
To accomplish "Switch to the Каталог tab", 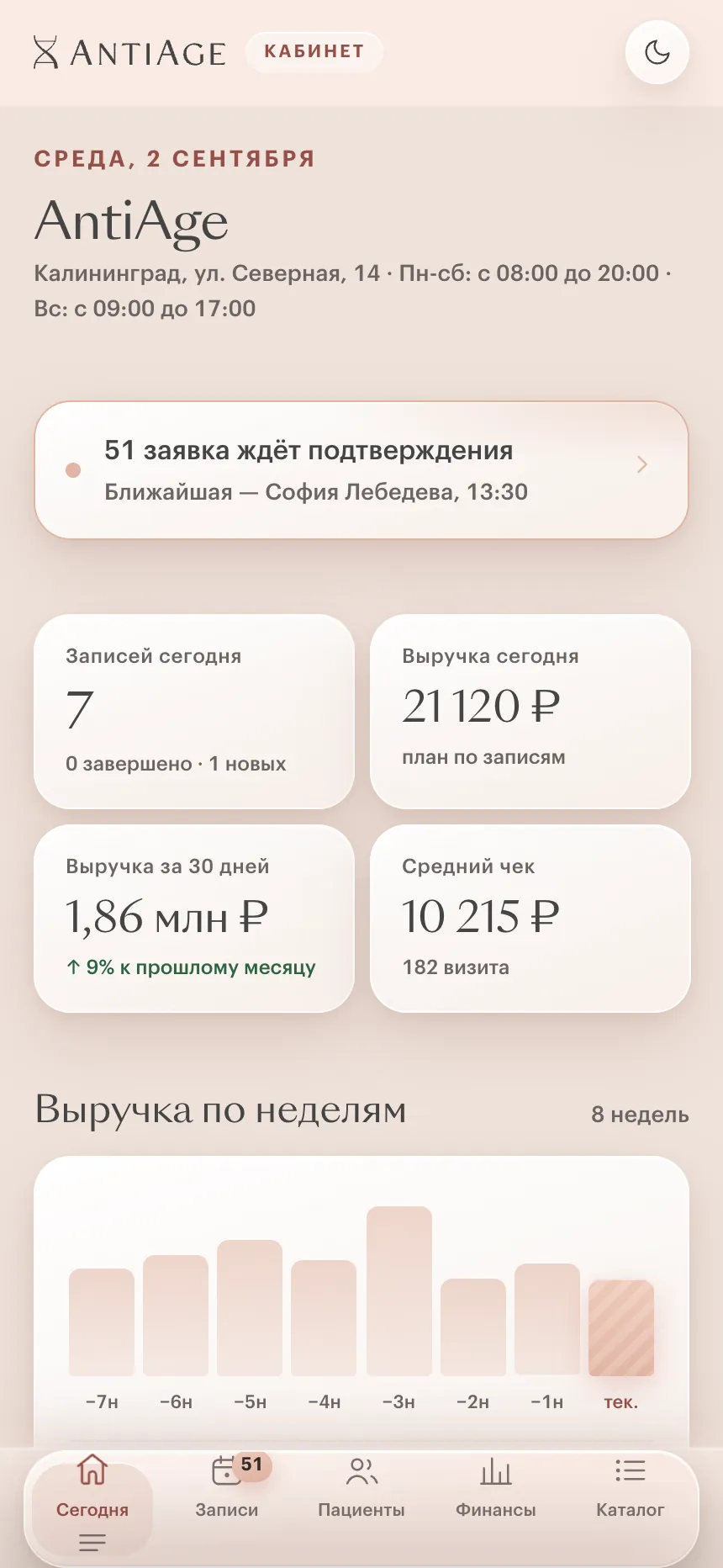I will pyautogui.click(x=631, y=1487).
